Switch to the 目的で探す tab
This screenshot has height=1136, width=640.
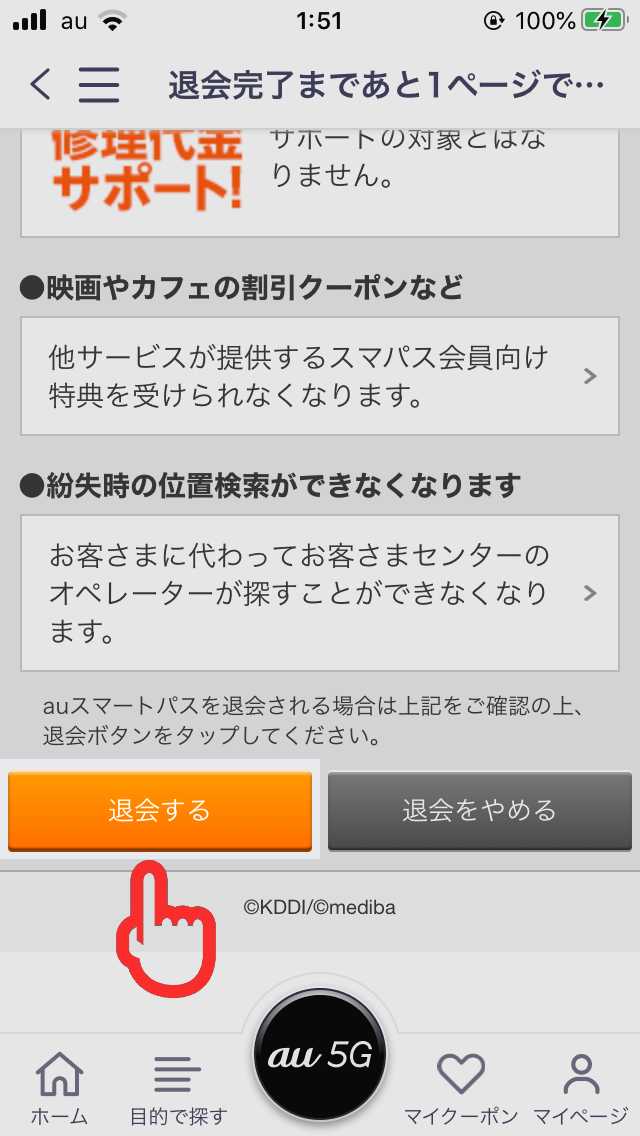pos(178,1086)
